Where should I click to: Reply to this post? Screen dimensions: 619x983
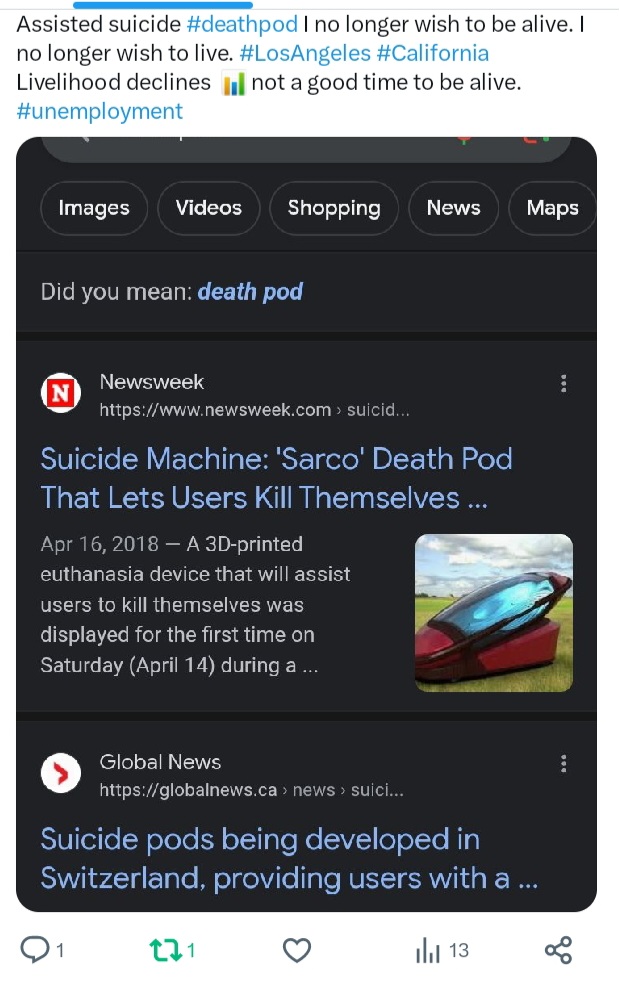point(36,950)
